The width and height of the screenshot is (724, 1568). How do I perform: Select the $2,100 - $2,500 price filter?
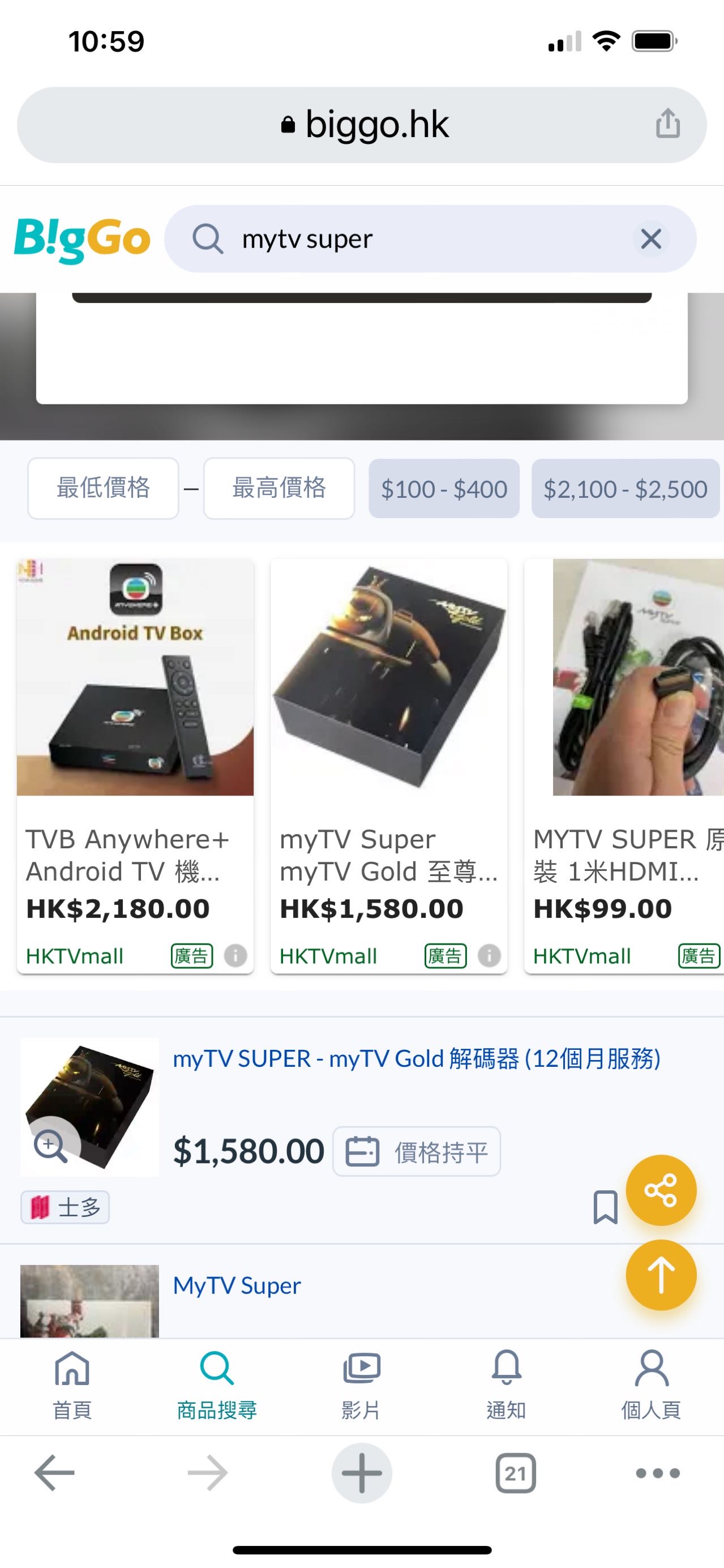(x=625, y=489)
